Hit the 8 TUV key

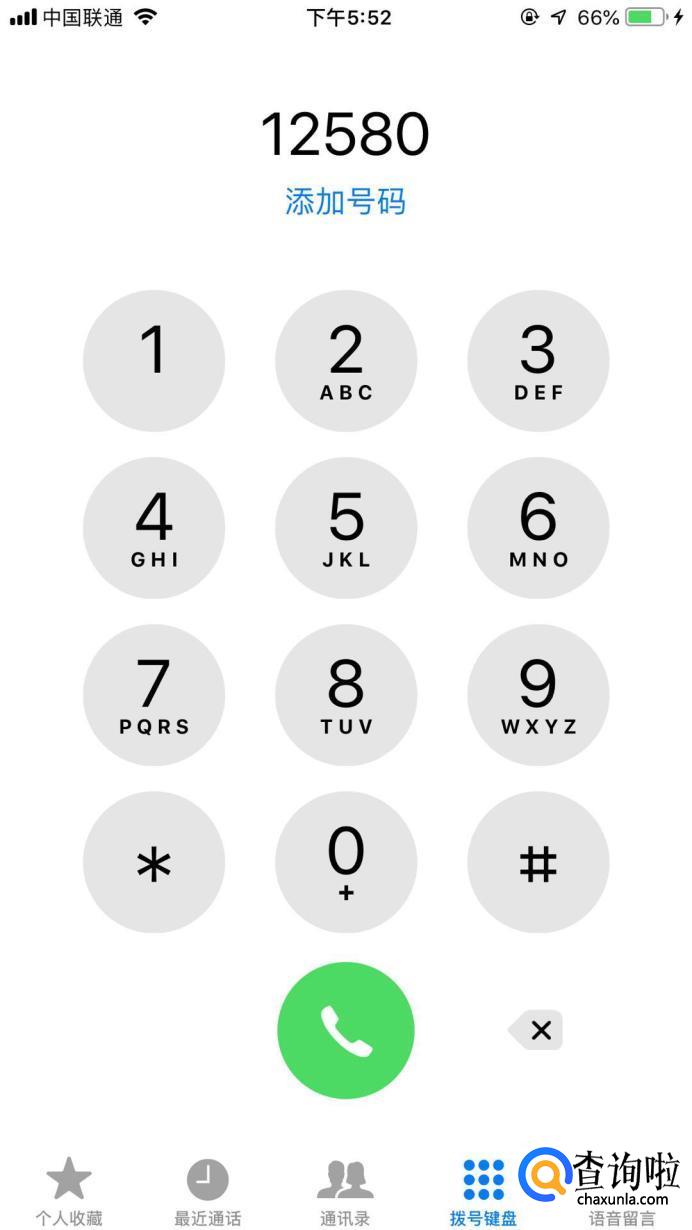(346, 695)
